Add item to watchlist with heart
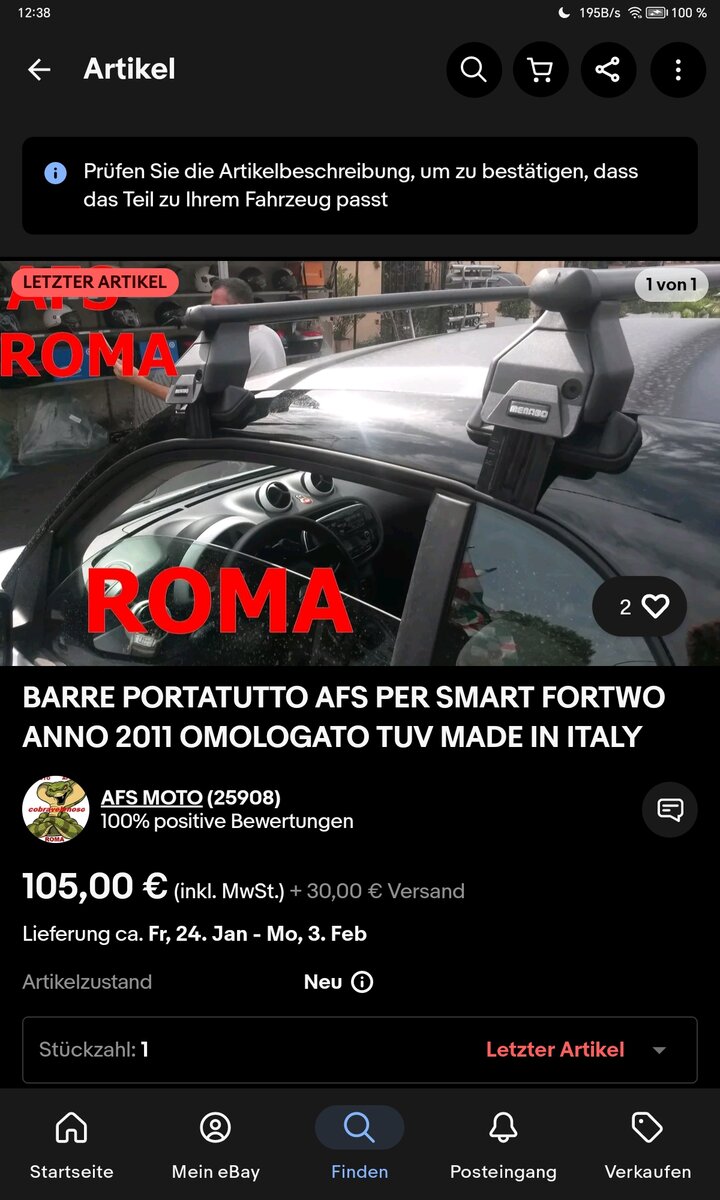The height and width of the screenshot is (1200, 720). pos(640,606)
